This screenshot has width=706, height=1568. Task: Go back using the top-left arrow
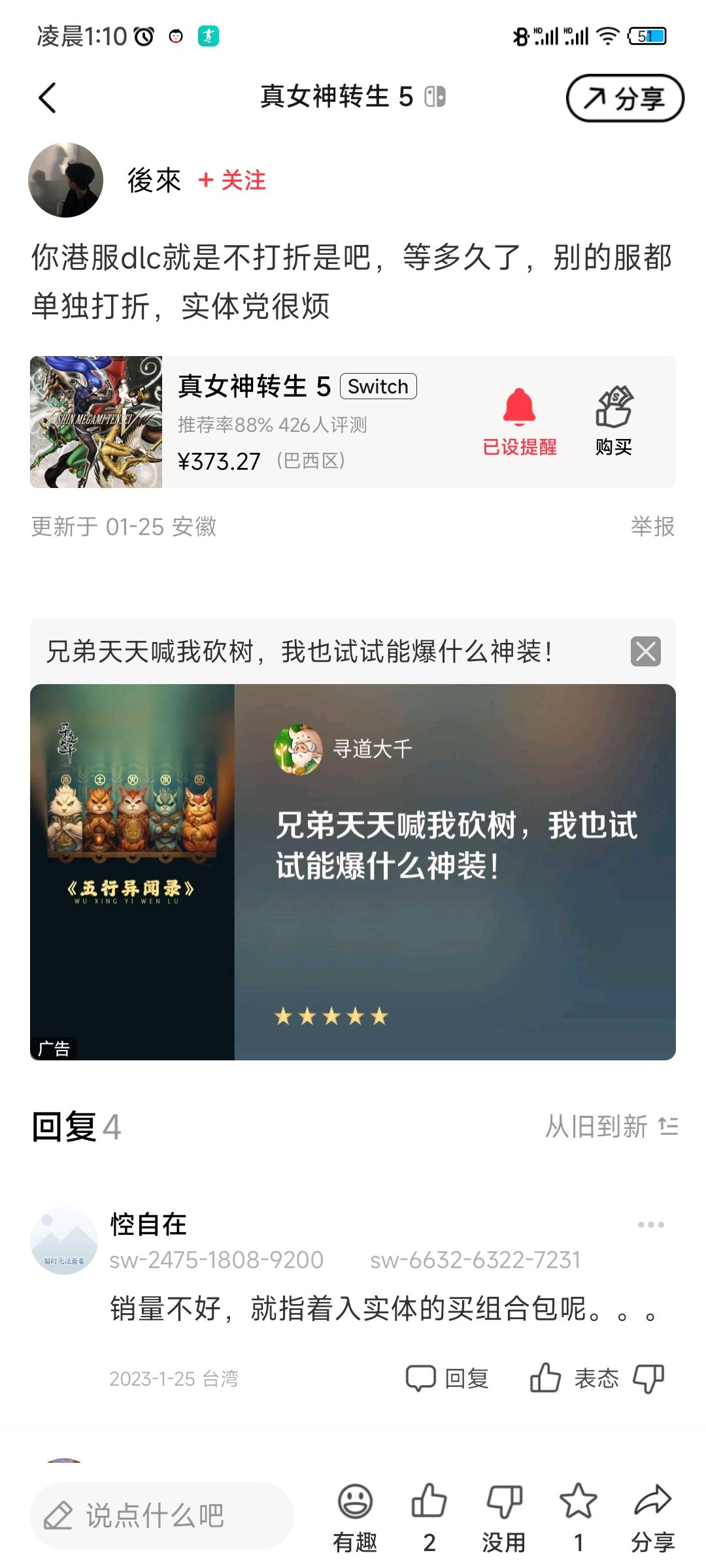[48, 98]
